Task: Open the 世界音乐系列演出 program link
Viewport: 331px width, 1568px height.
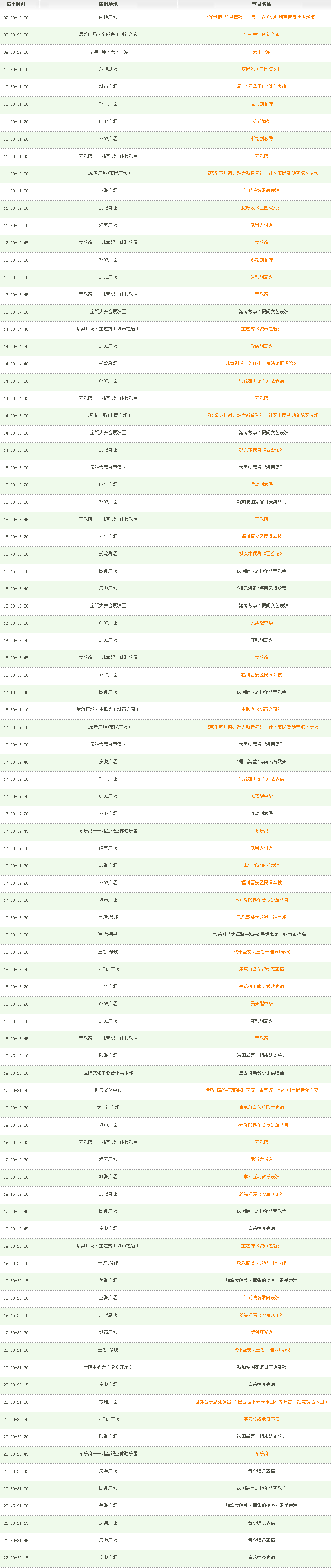Action: 261,1402
